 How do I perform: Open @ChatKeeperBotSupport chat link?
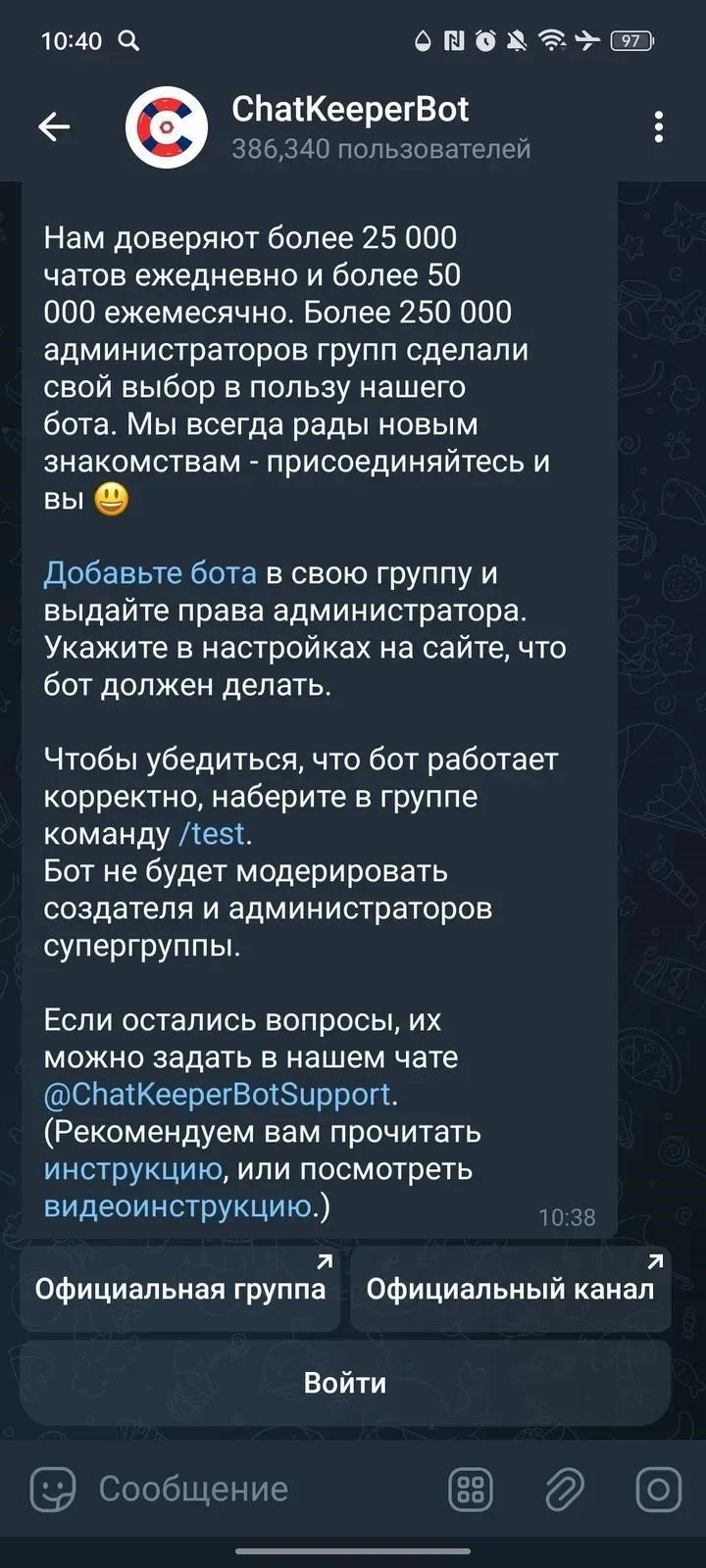pyautogui.click(x=217, y=1095)
